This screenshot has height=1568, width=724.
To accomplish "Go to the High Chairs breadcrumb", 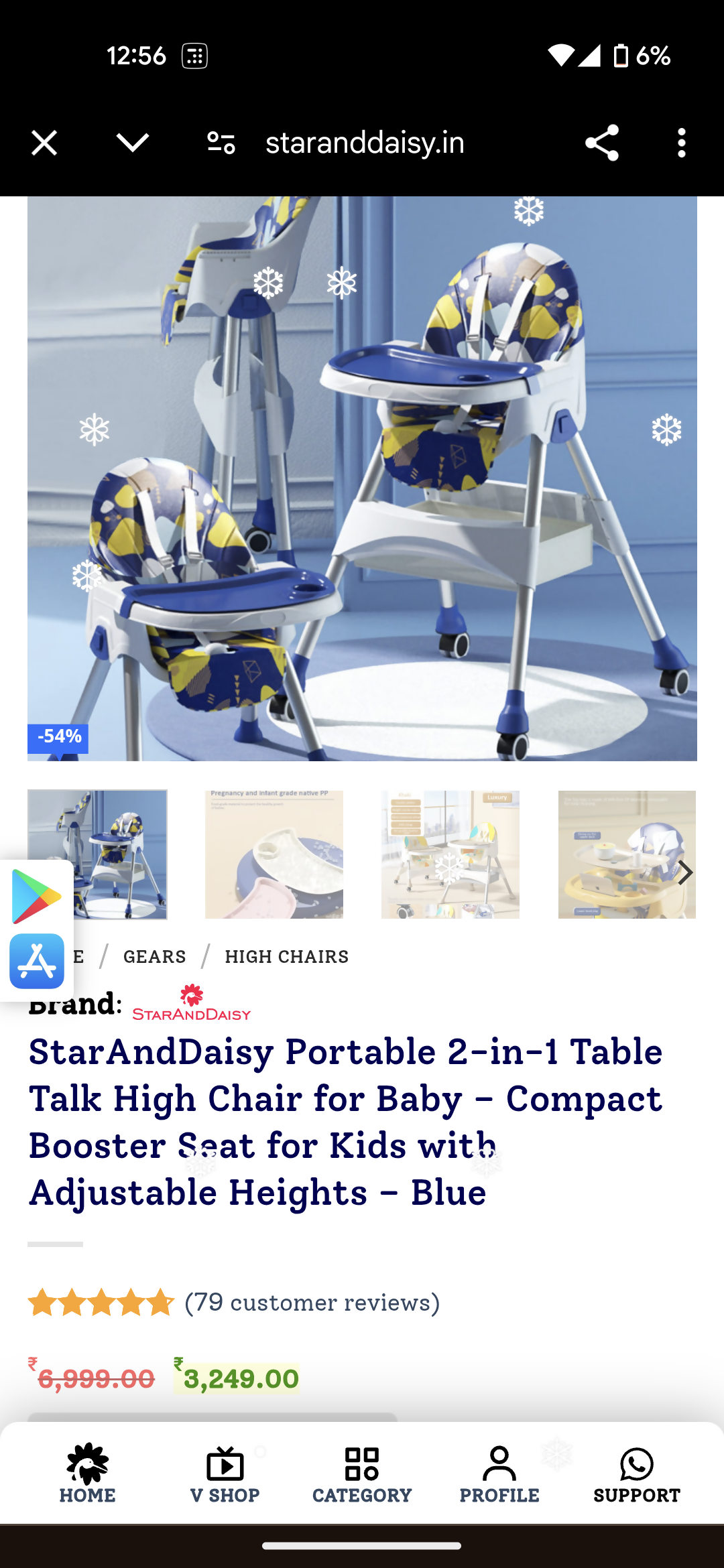I will click(x=286, y=957).
